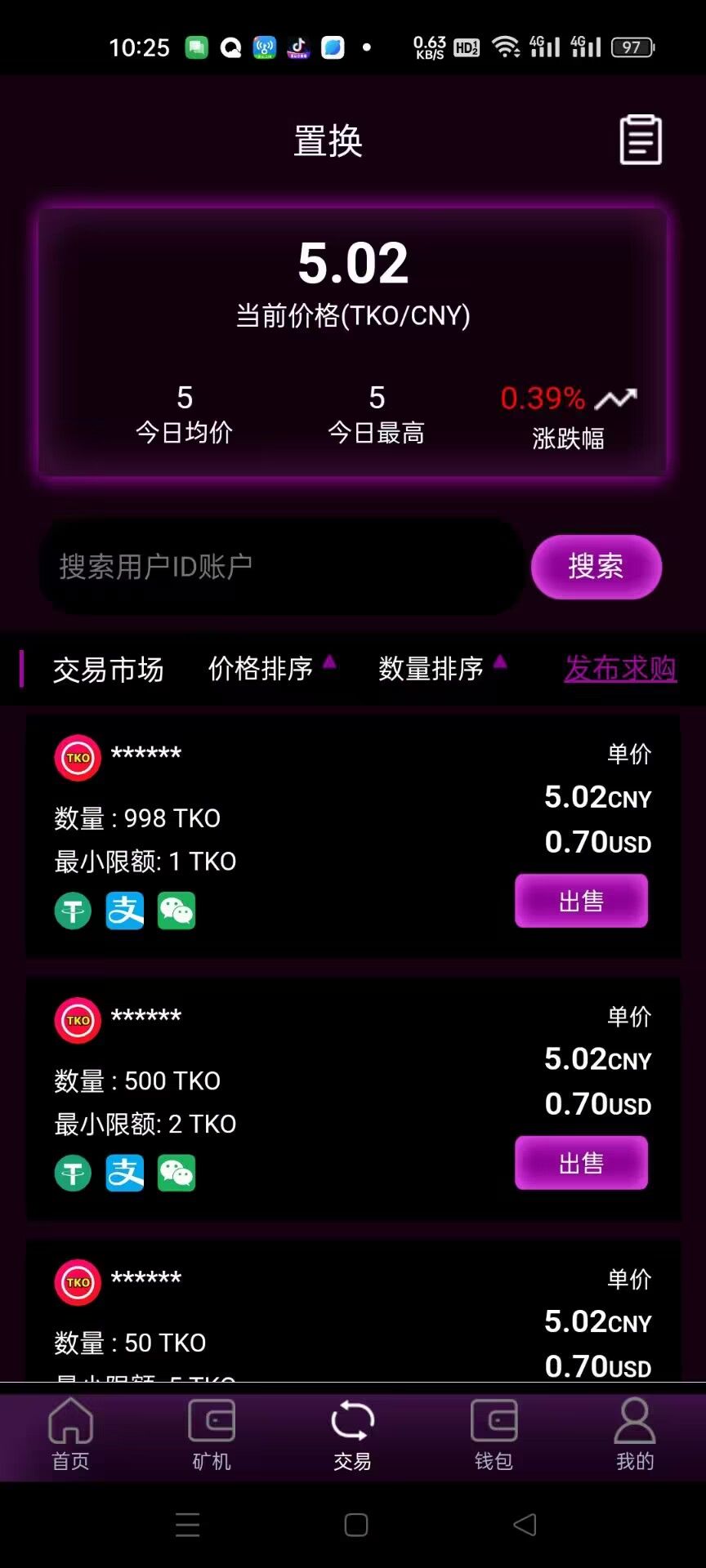This screenshot has height=1568, width=706.
Task: Sort listings by 数量排序
Action: click(441, 669)
